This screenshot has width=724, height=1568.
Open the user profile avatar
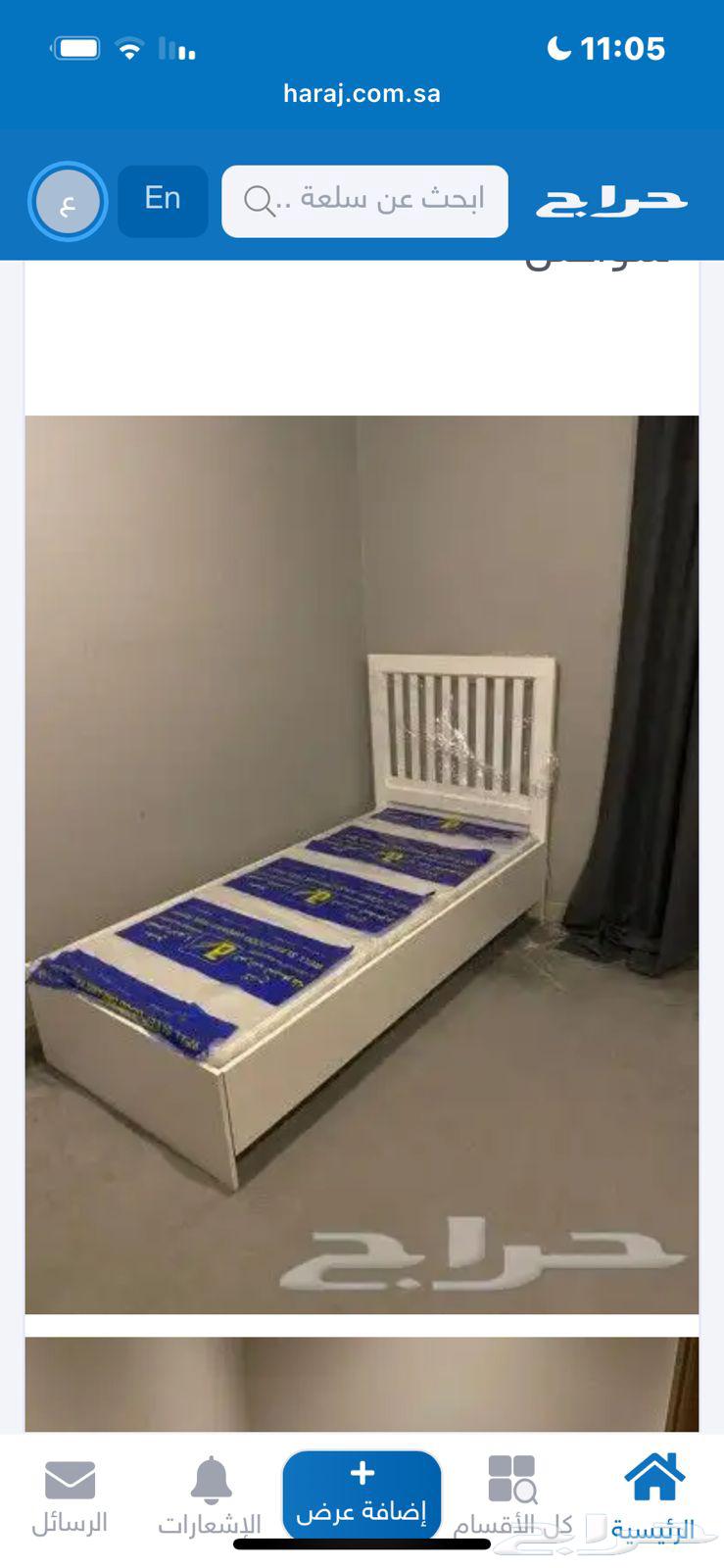pos(68,203)
